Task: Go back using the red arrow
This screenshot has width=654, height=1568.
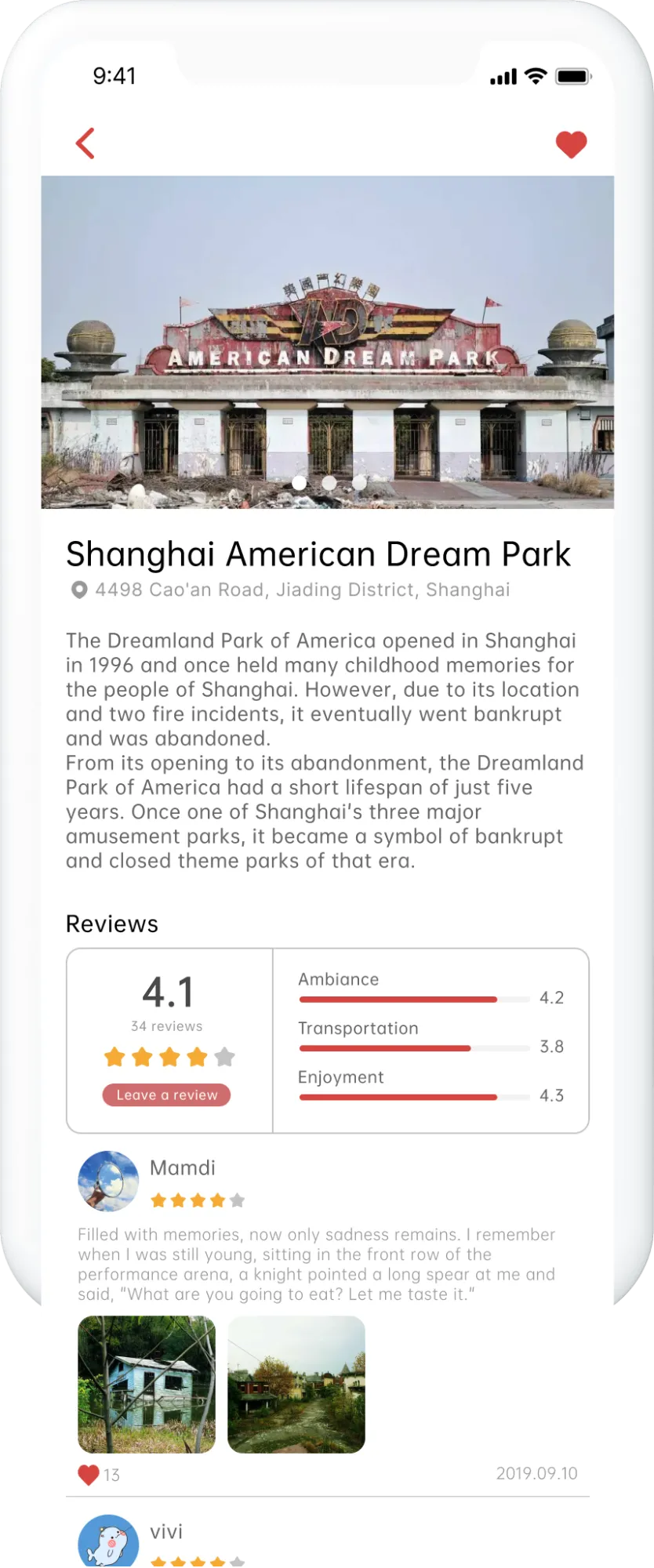Action: click(x=85, y=143)
